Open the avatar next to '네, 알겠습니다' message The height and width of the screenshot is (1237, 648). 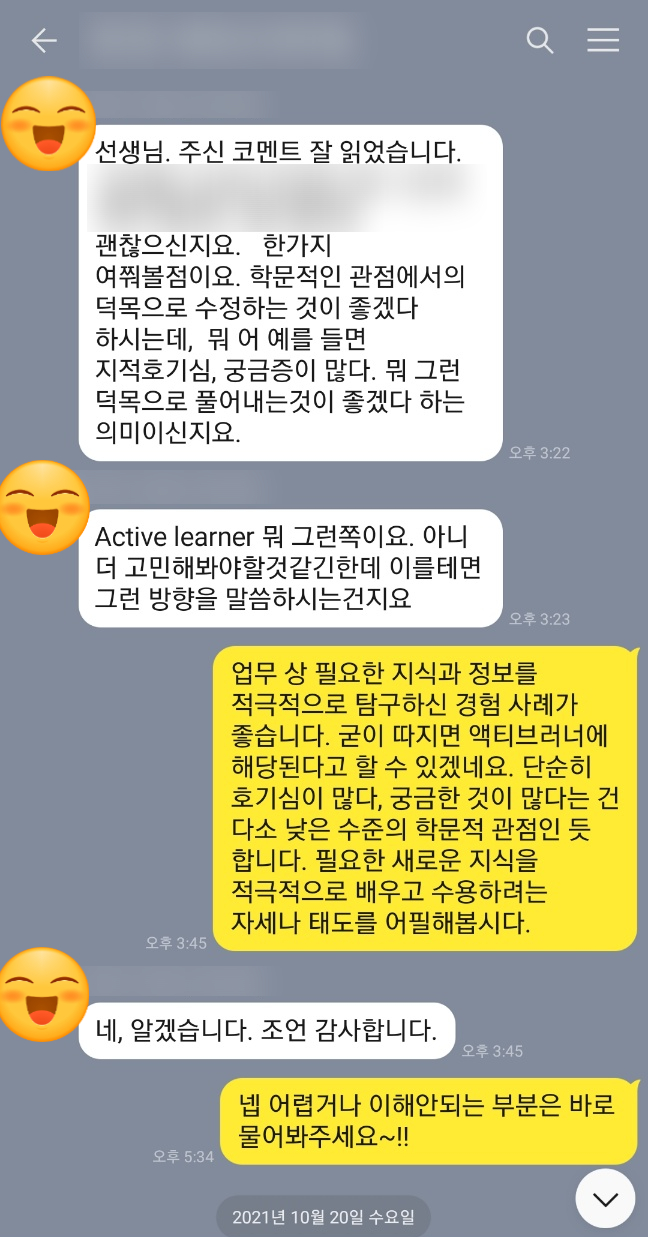pyautogui.click(x=45, y=994)
